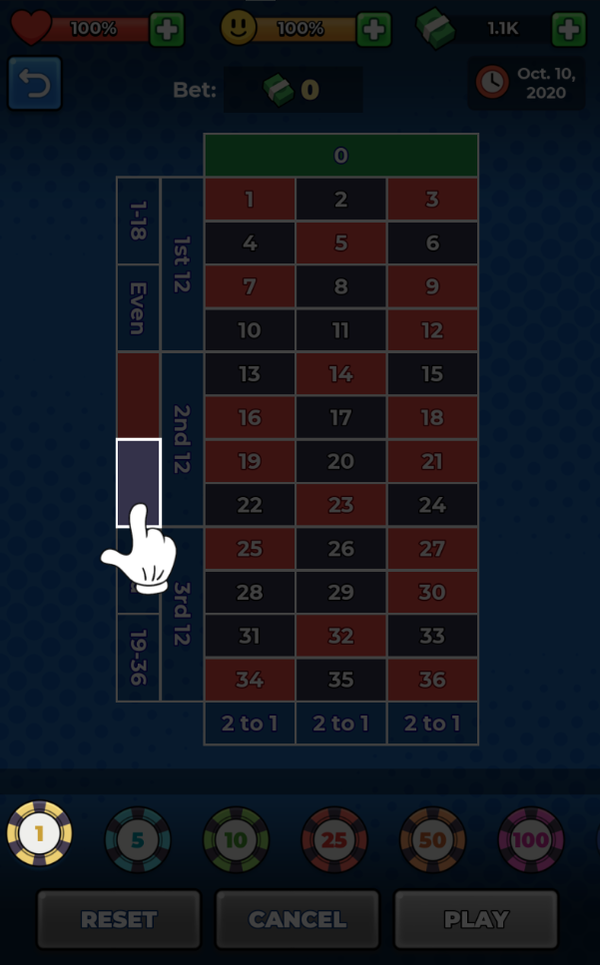Select the 25 chip

tap(334, 840)
